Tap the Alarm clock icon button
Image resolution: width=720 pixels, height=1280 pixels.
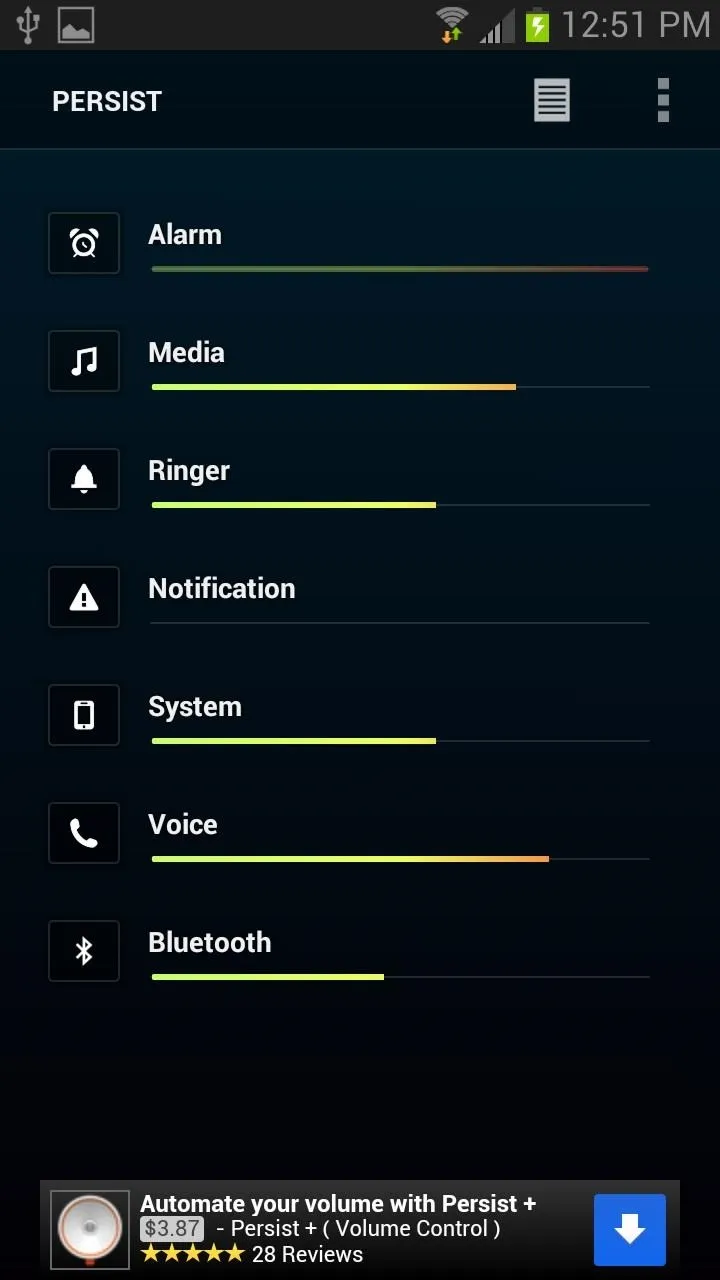pyautogui.click(x=84, y=243)
